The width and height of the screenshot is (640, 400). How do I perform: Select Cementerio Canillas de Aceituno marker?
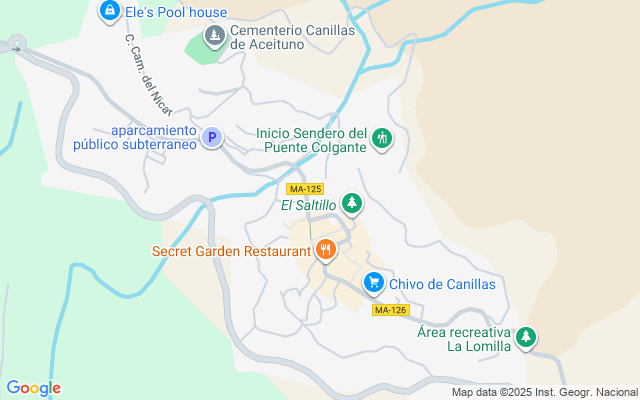(x=214, y=37)
